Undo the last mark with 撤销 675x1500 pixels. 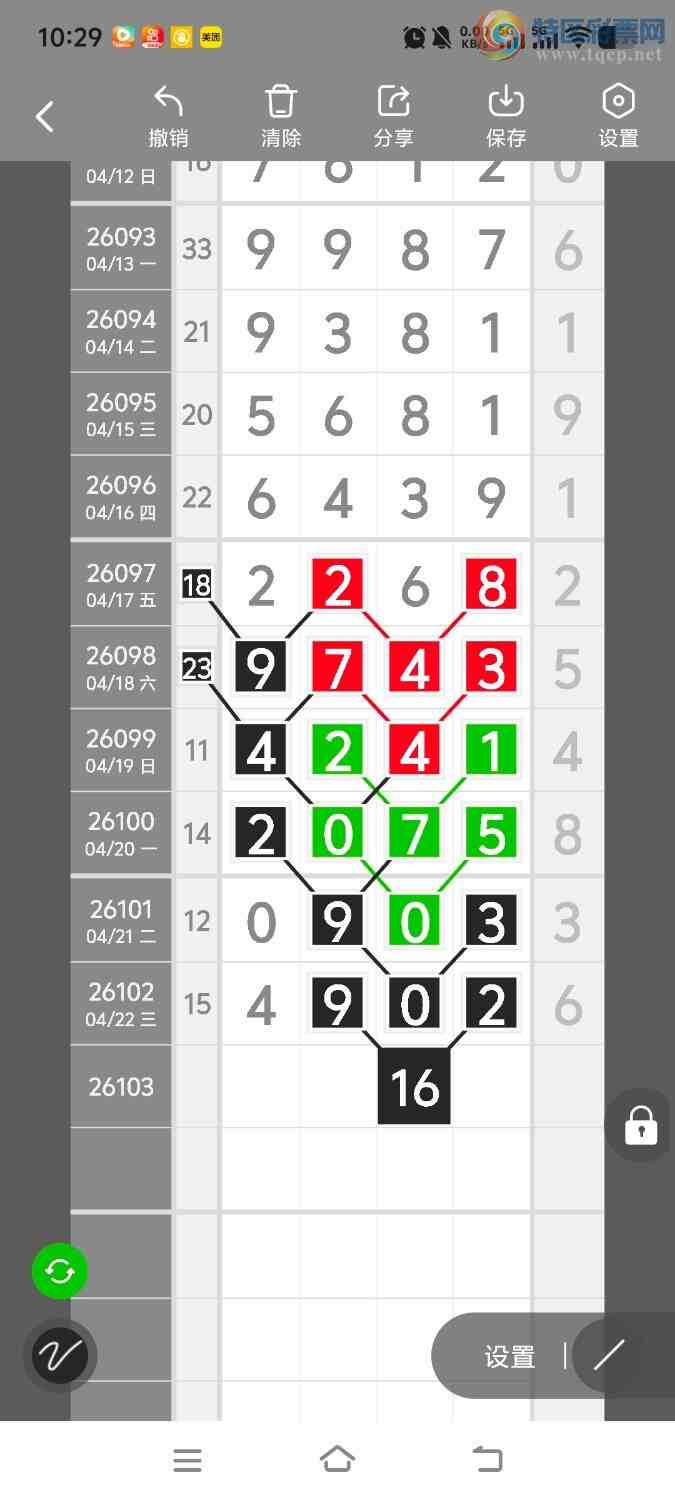point(168,117)
